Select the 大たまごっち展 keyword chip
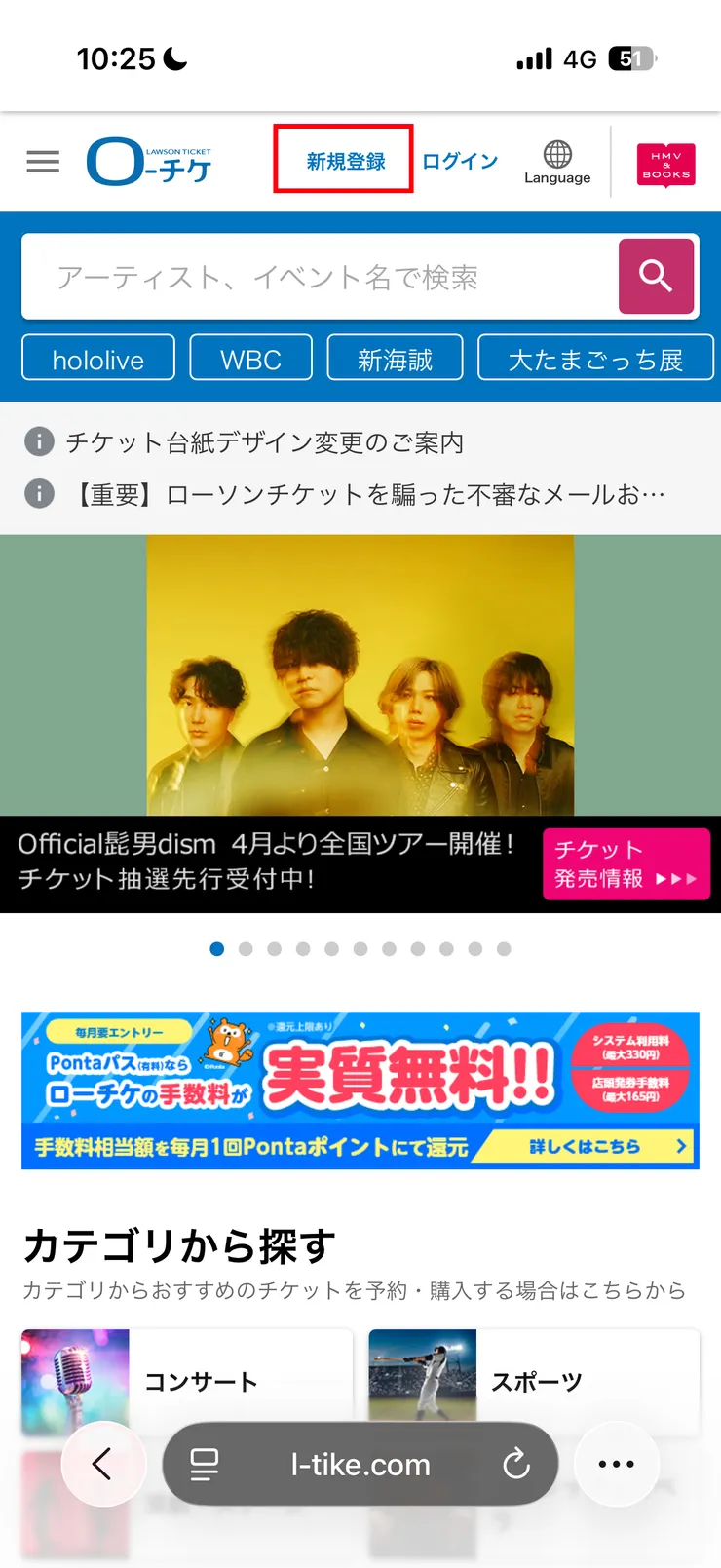This screenshot has width=721, height=1568. (x=595, y=360)
